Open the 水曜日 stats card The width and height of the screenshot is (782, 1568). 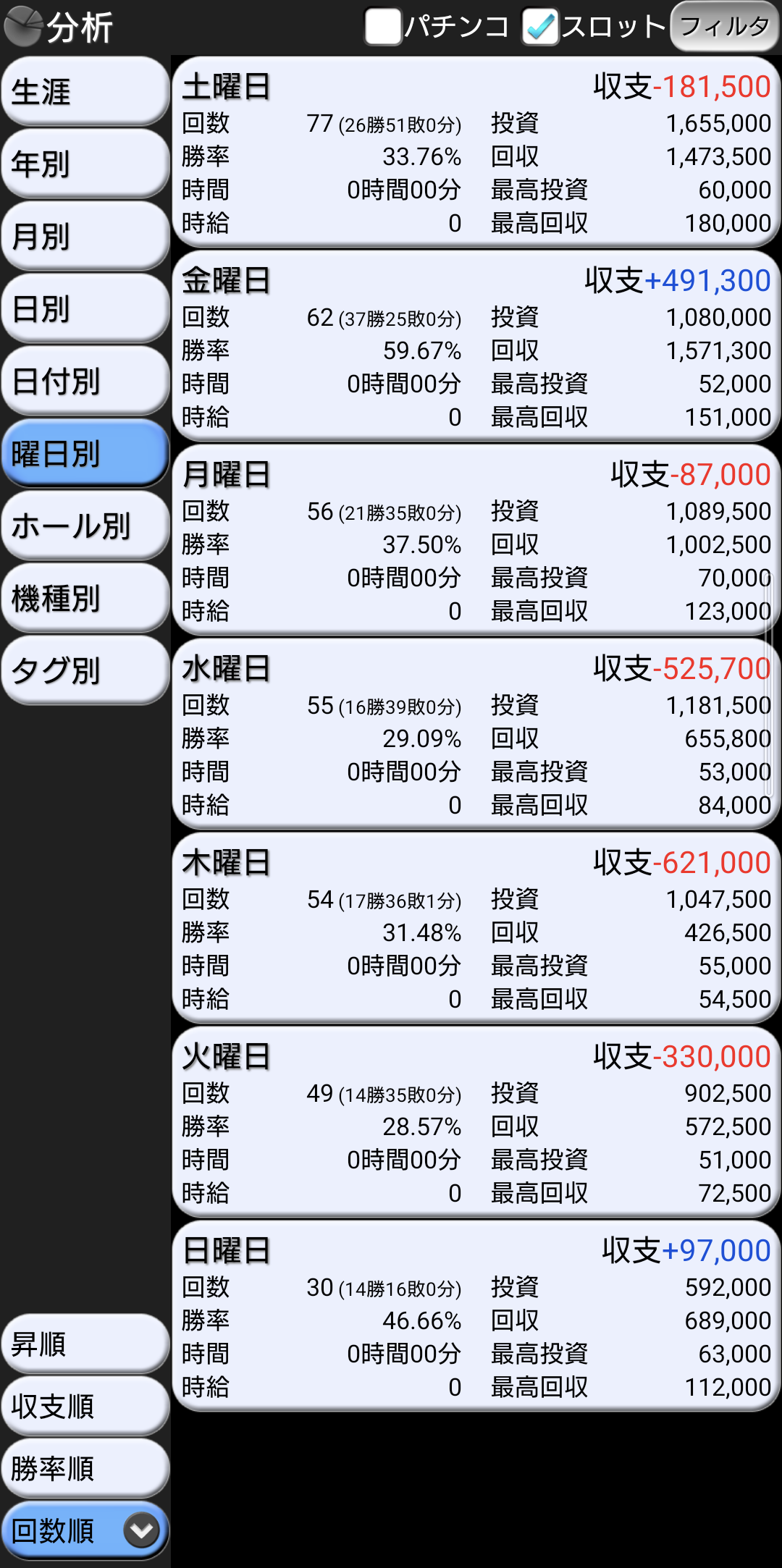(x=476, y=735)
